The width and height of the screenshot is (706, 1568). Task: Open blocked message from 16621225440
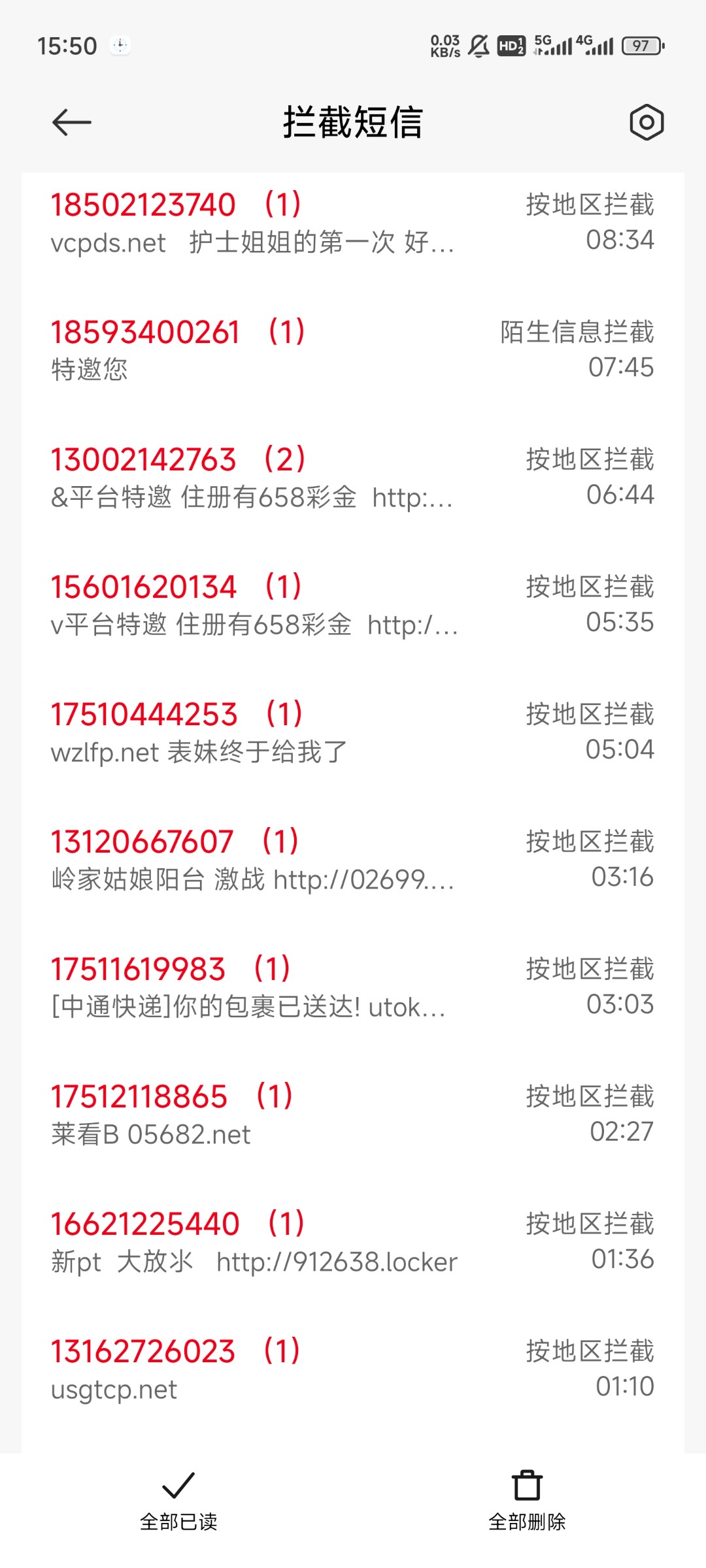353,1242
